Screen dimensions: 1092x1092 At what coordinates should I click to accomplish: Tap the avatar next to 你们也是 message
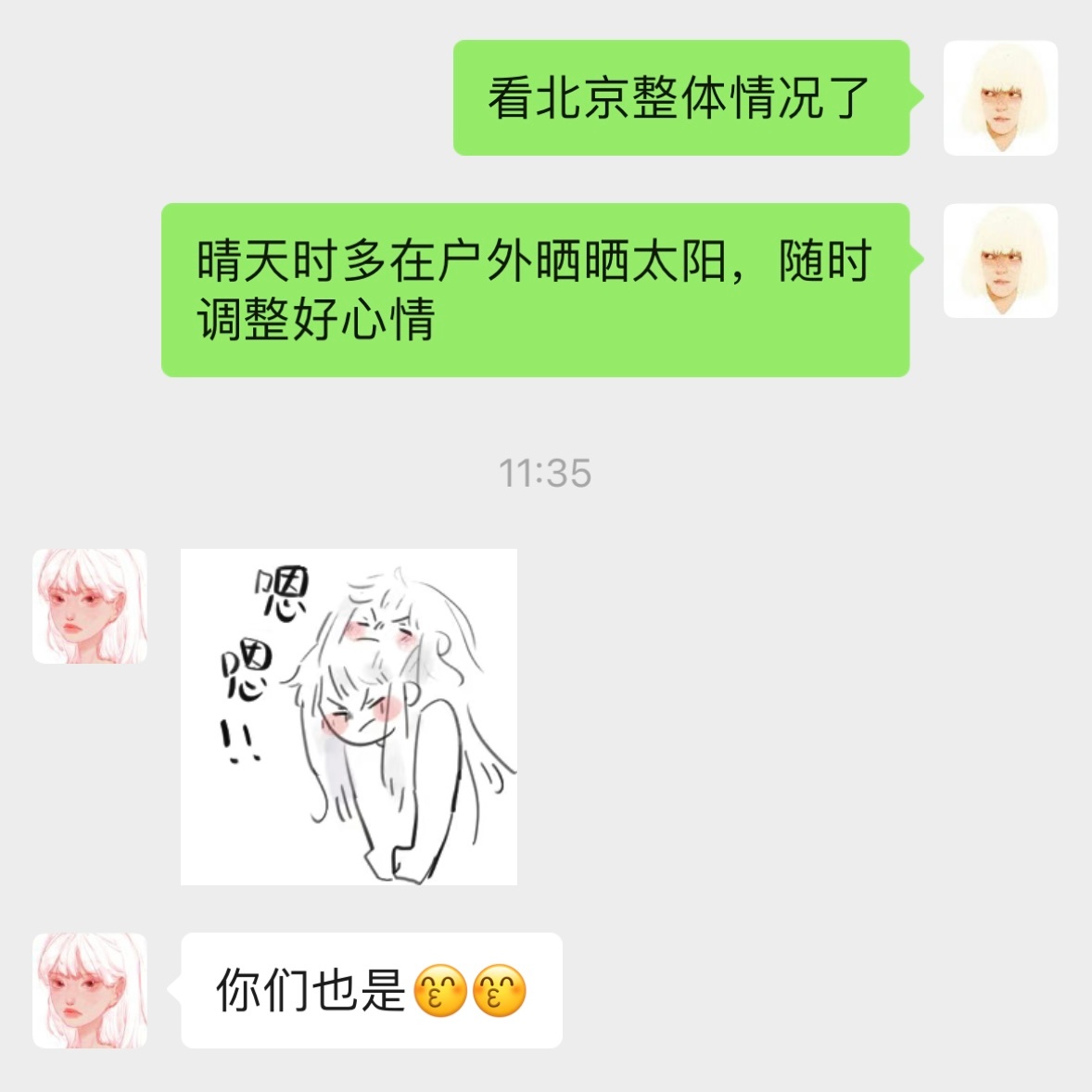(90, 990)
